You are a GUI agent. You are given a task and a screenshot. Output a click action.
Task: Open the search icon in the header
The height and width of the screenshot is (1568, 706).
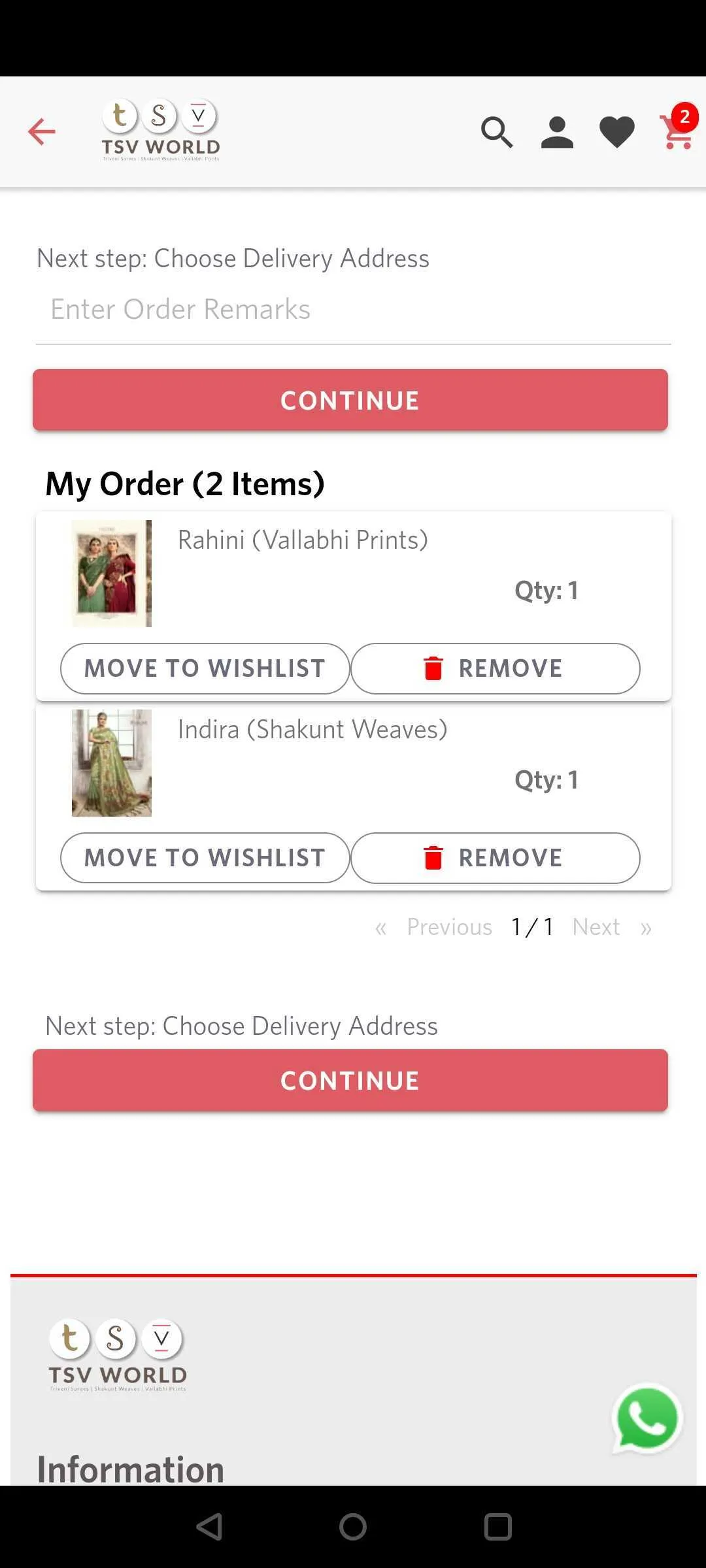tap(497, 133)
